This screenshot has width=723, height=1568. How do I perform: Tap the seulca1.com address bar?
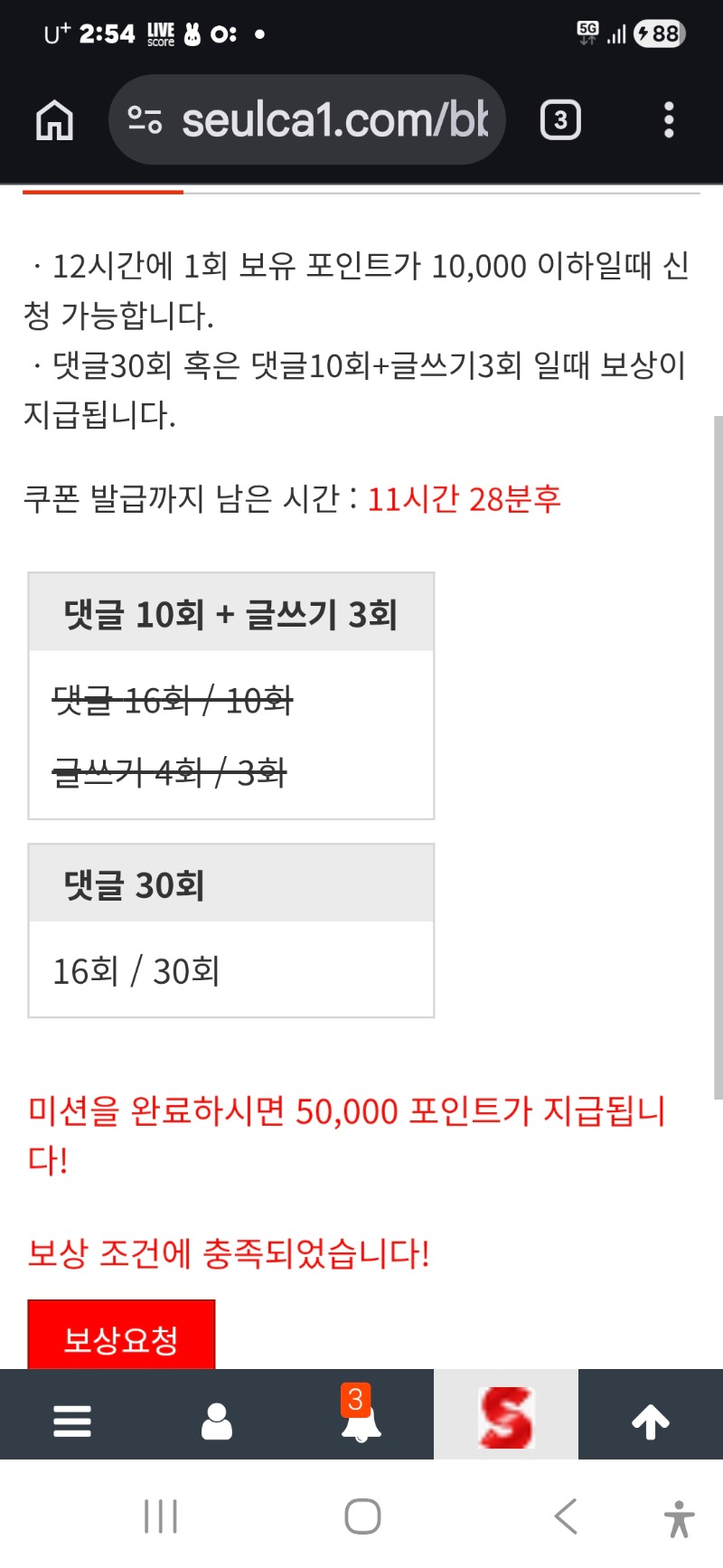[307, 120]
